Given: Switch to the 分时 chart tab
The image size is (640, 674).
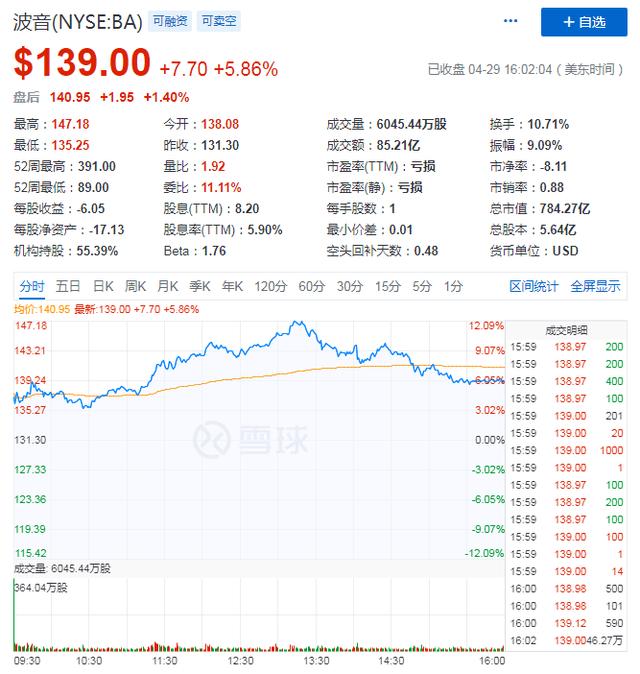Looking at the screenshot, I should [x=32, y=286].
